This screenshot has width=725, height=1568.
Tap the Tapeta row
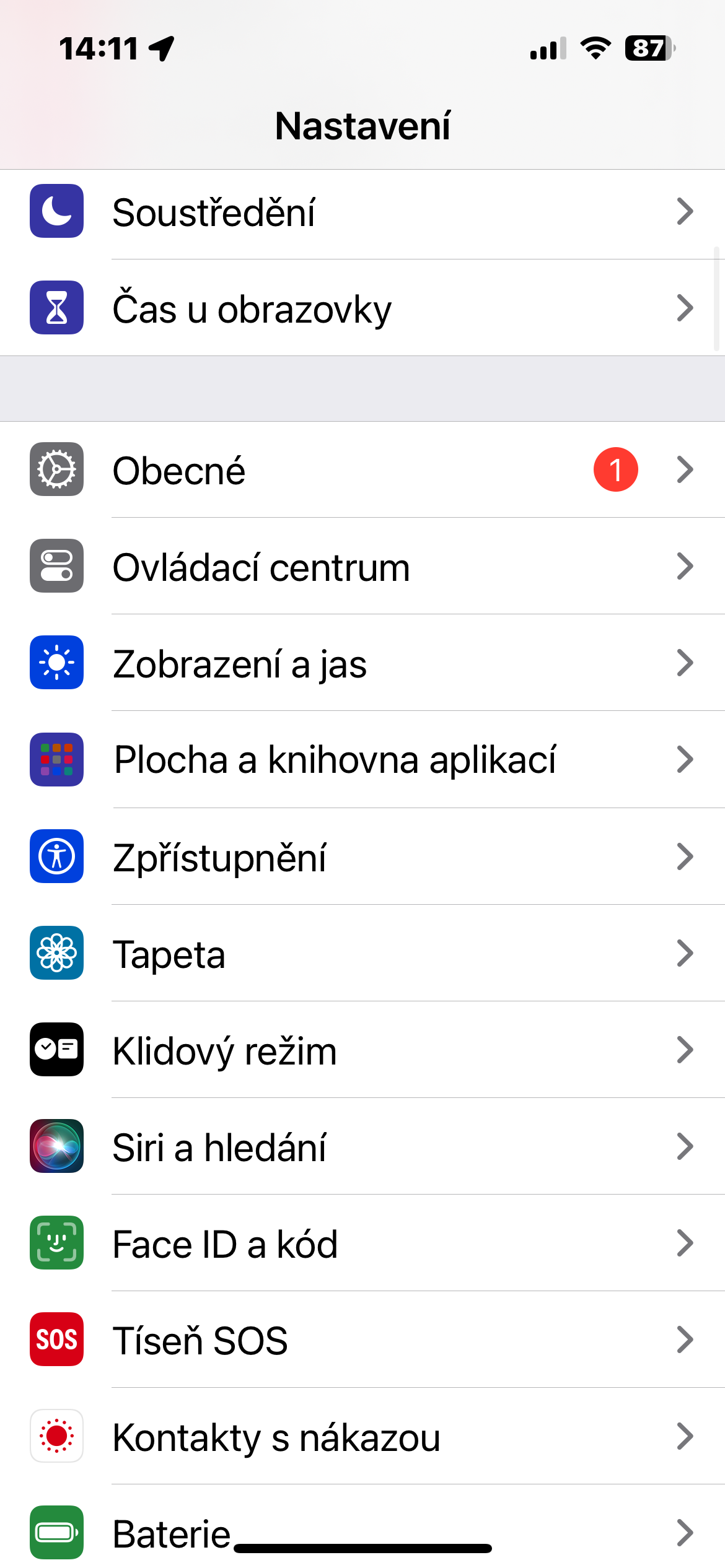coord(362,954)
